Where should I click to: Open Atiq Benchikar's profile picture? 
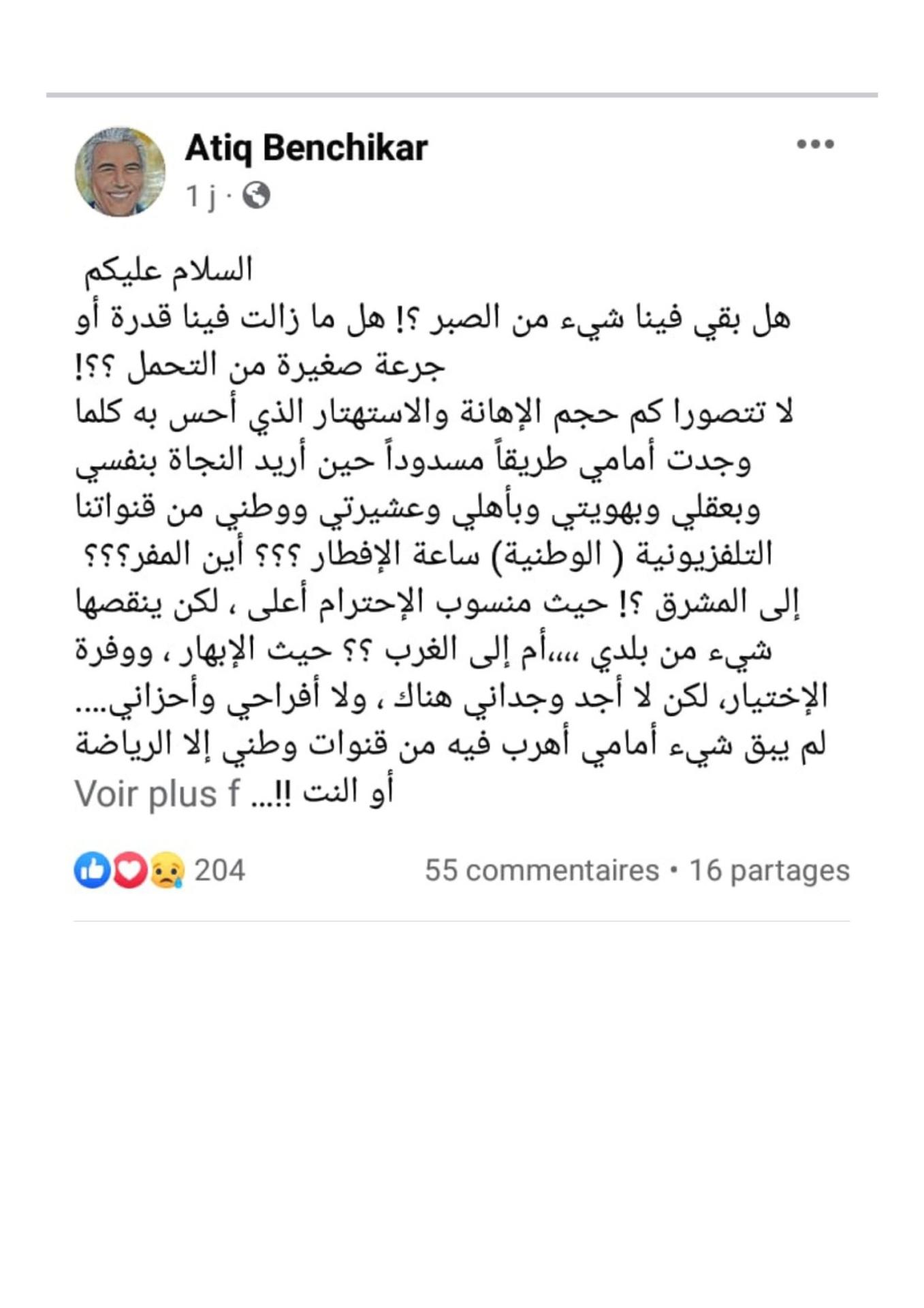(120, 172)
